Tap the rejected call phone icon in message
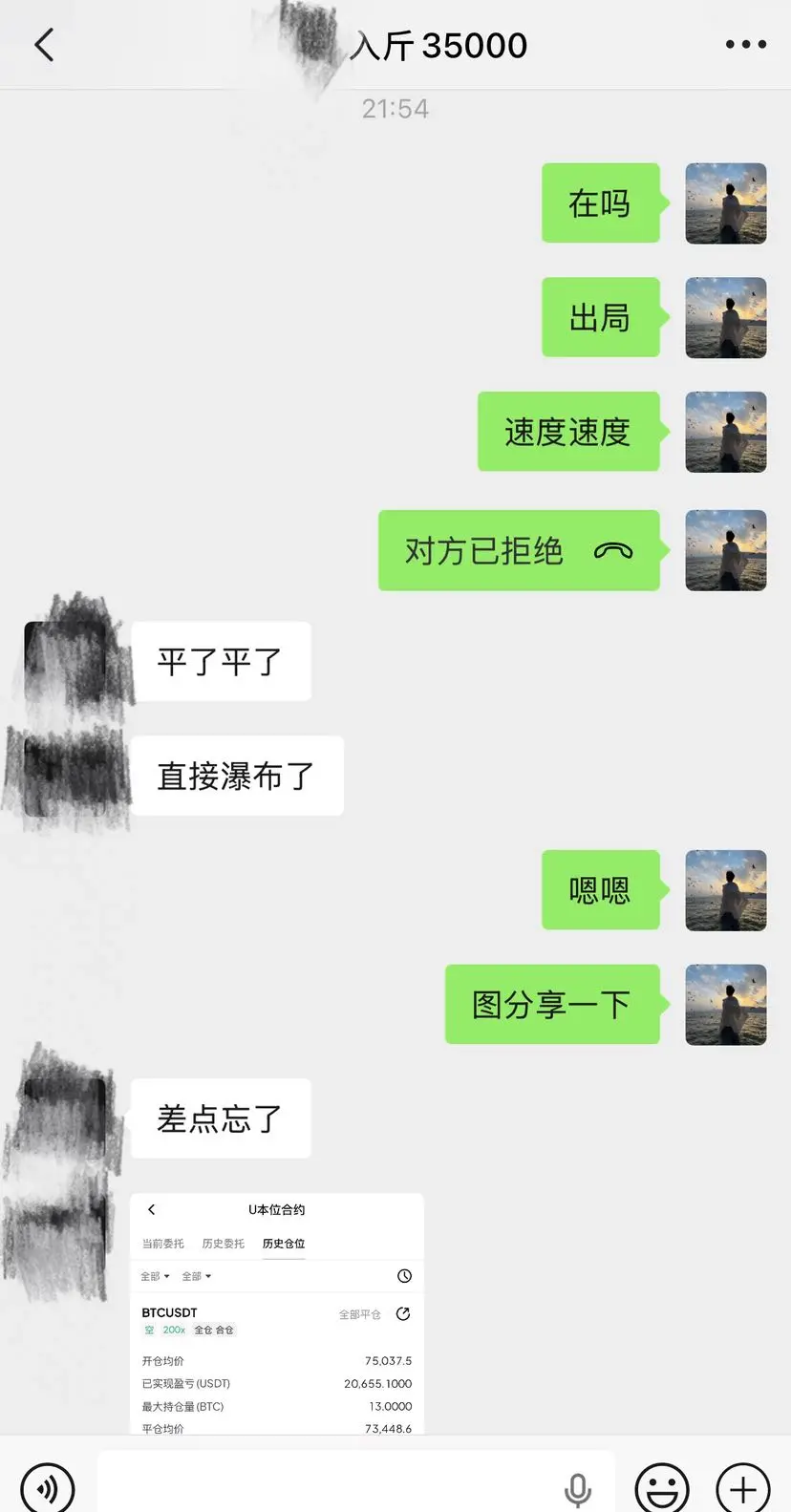 (x=615, y=549)
